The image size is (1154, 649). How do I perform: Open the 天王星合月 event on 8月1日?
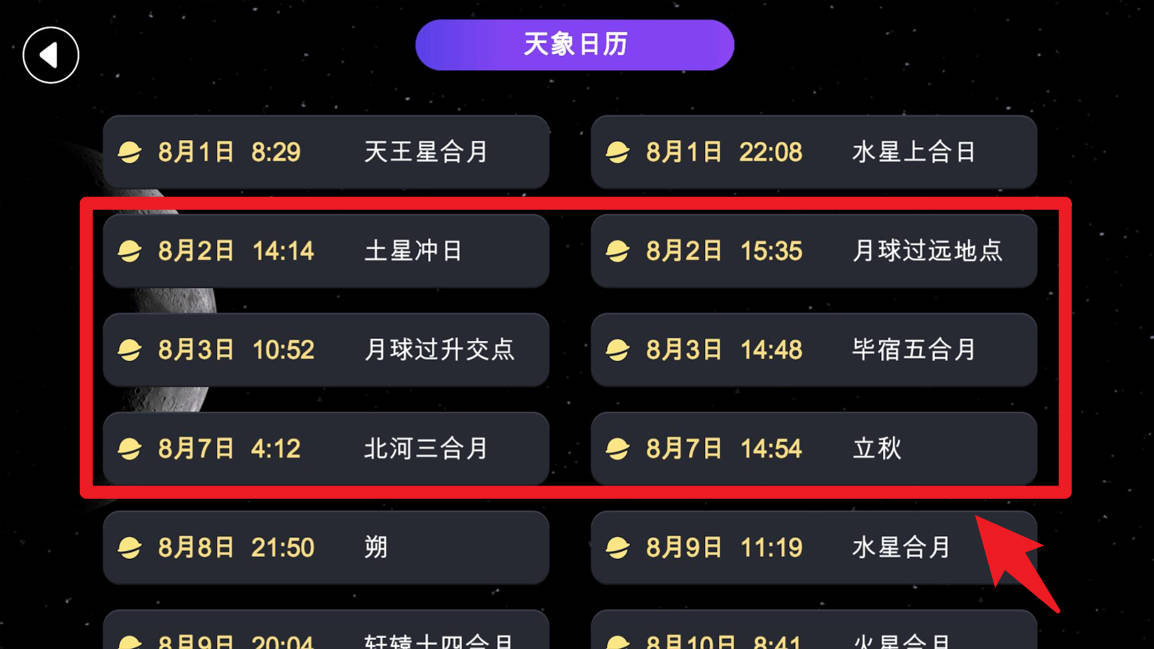point(326,152)
